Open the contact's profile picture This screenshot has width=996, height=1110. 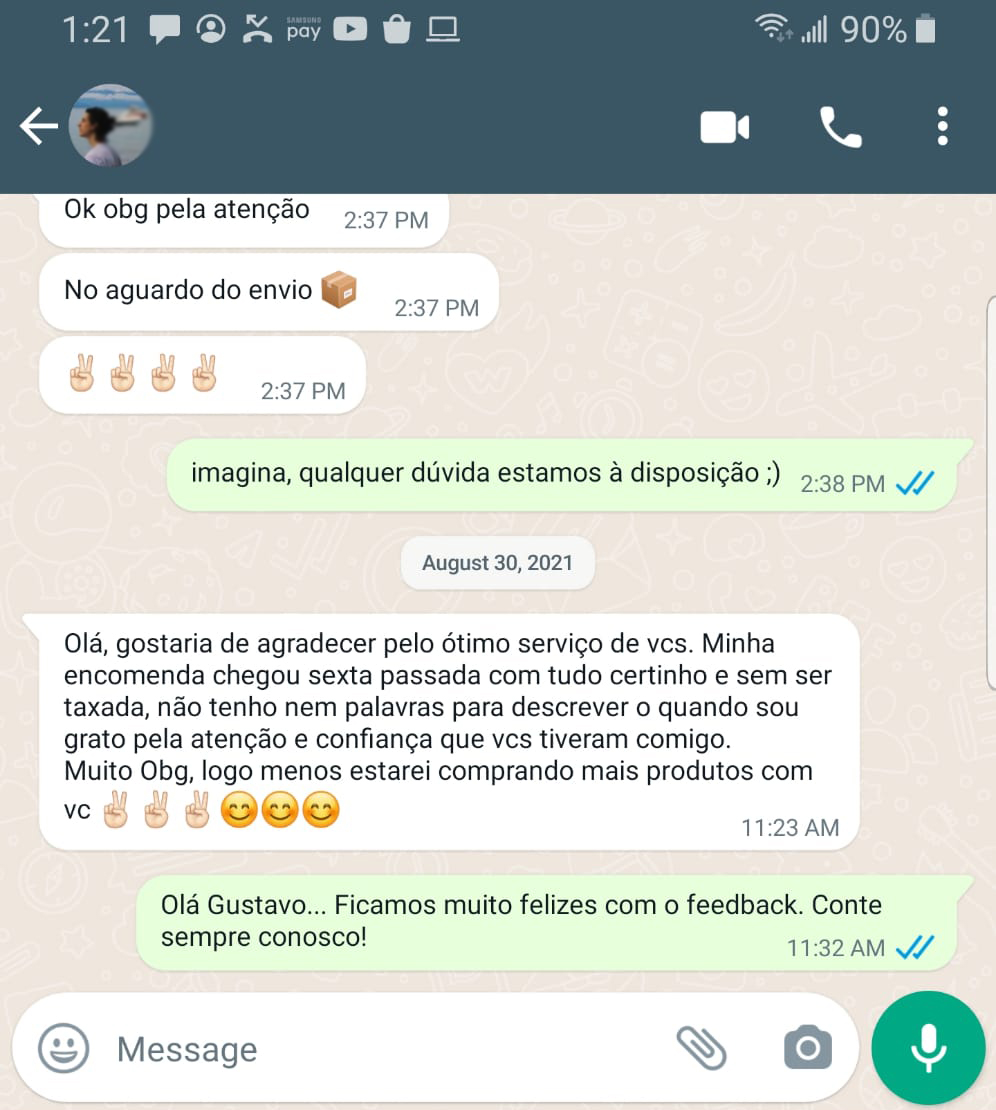[x=110, y=126]
